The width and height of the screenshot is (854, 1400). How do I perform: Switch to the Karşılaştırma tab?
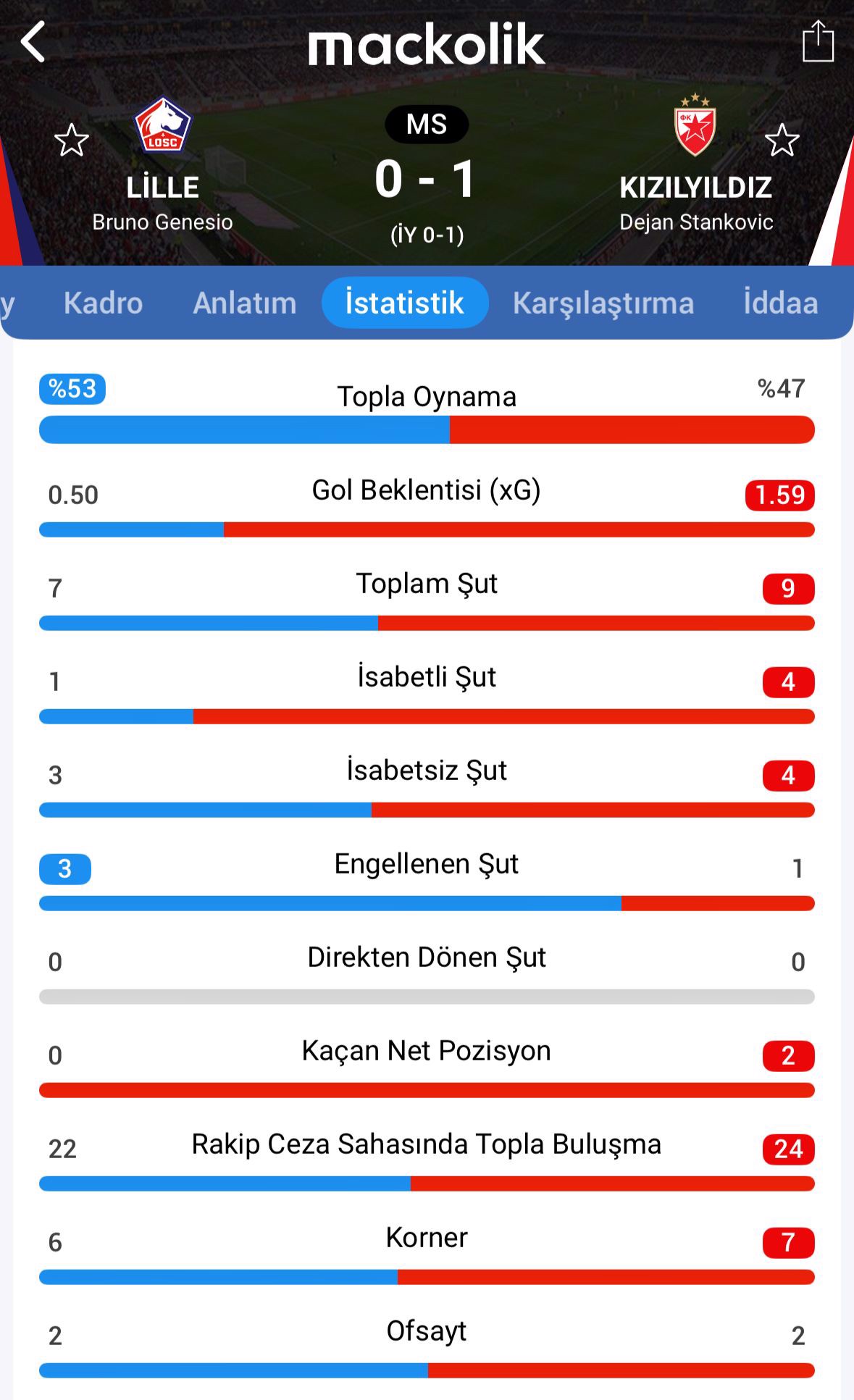click(x=603, y=303)
